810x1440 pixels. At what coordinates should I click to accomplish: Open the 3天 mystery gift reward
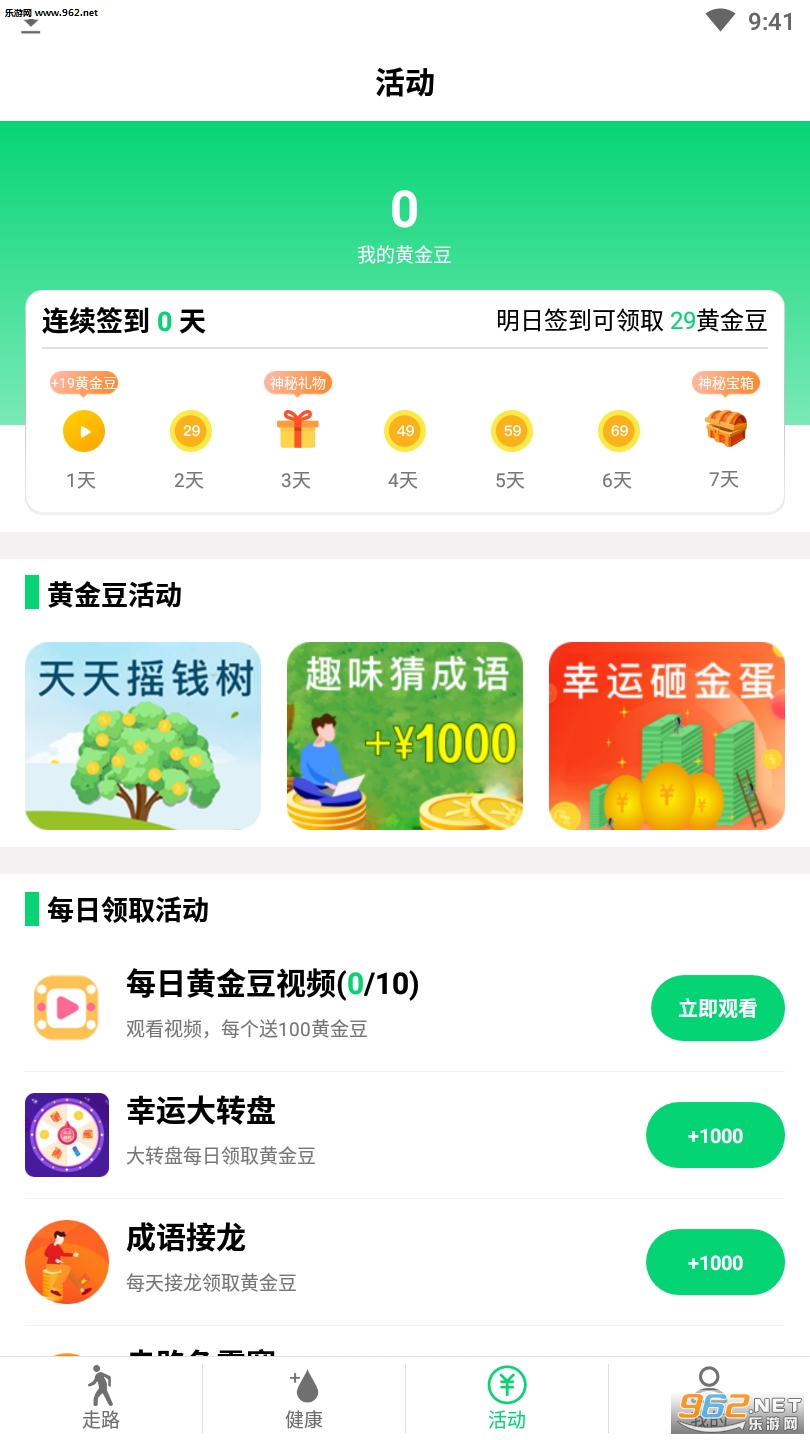pos(297,431)
